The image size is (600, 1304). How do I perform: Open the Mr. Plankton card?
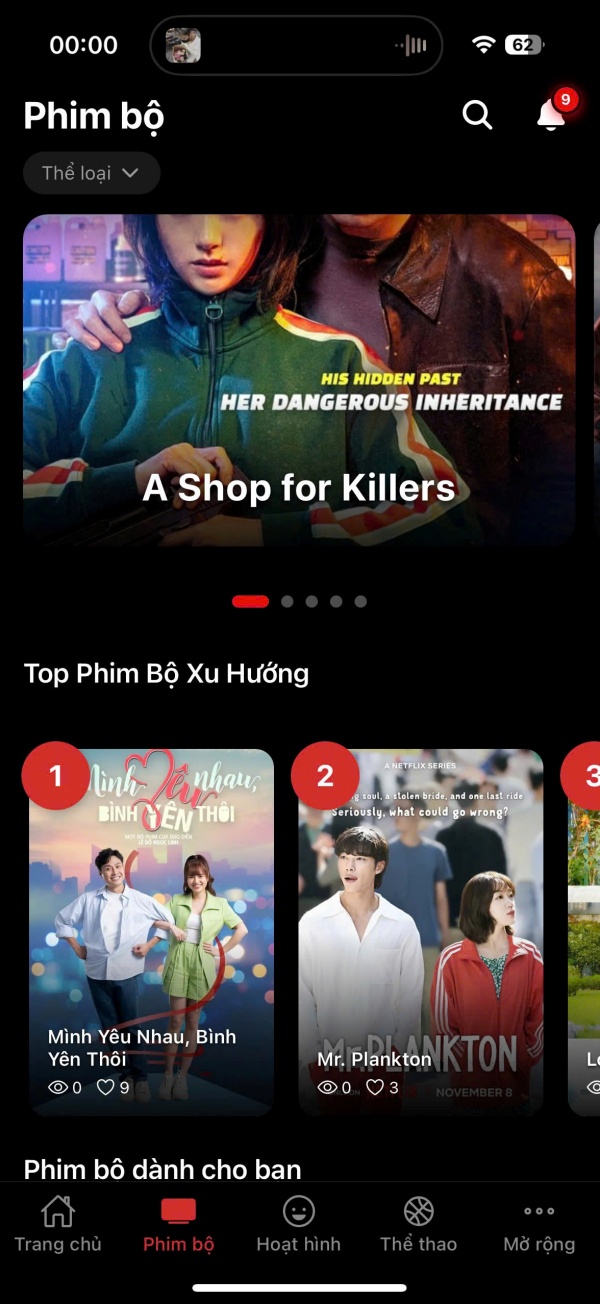421,932
